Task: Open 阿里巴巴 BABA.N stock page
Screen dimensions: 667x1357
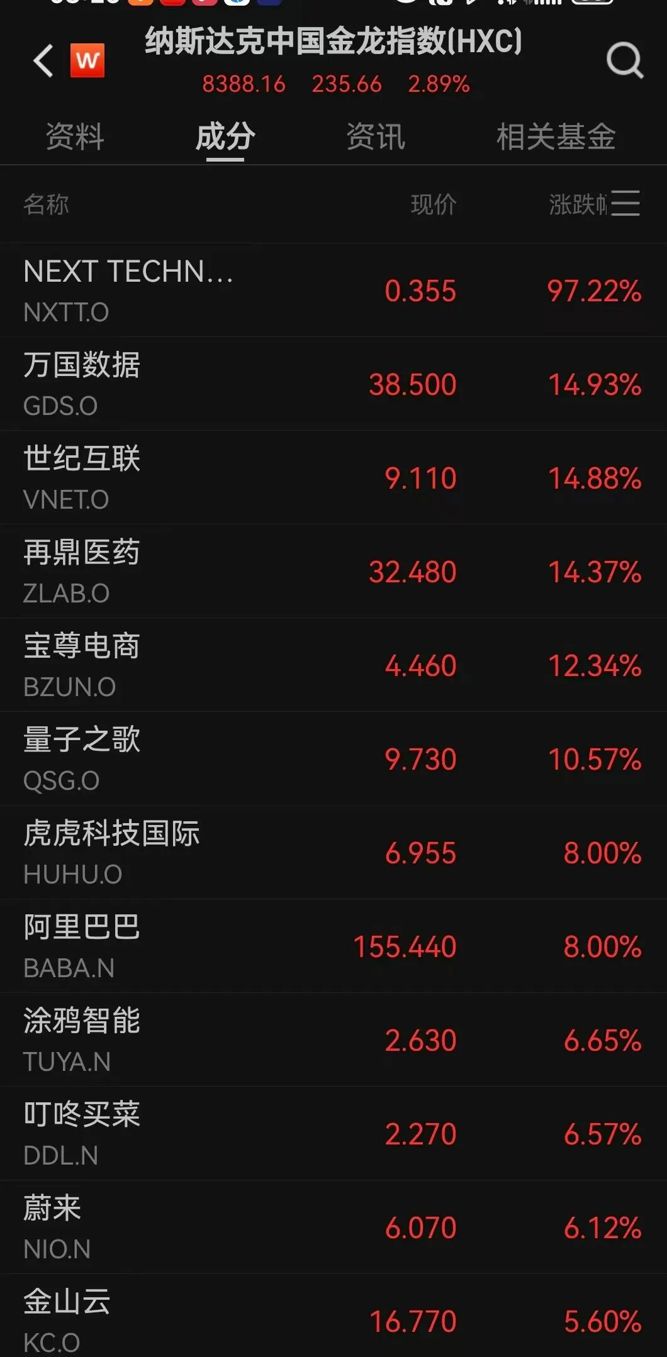Action: click(333, 947)
